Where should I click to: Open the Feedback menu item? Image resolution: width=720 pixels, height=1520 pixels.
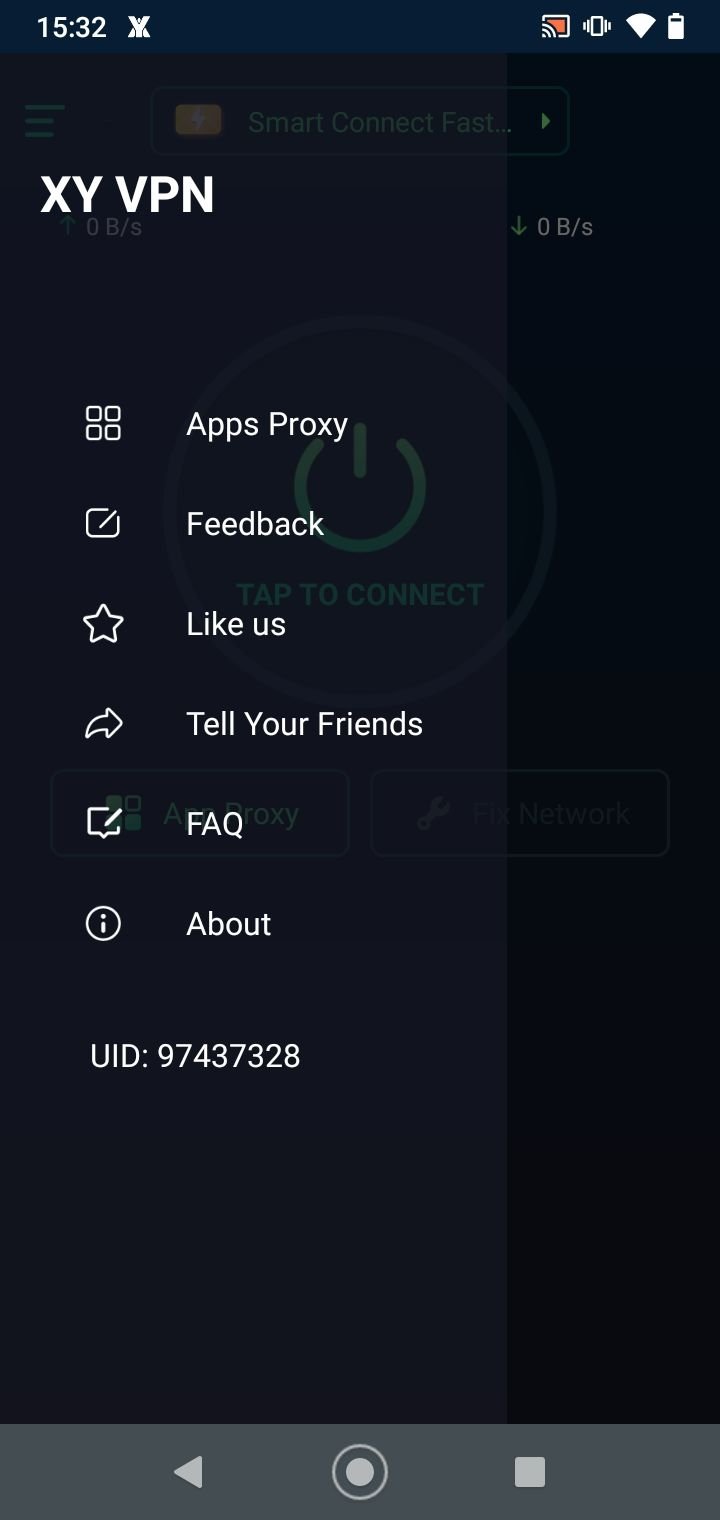pos(253,524)
